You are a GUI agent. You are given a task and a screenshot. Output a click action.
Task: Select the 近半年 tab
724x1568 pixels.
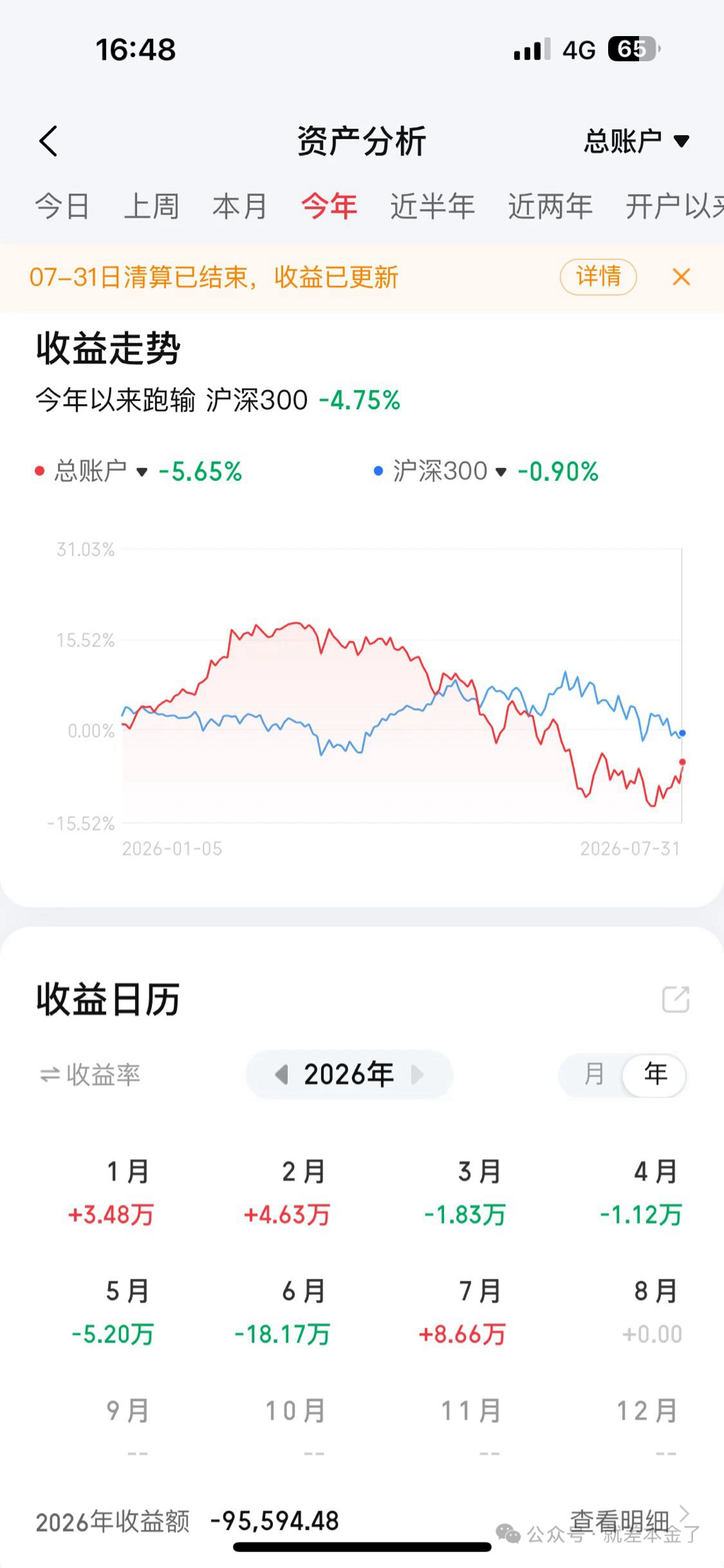pos(432,206)
